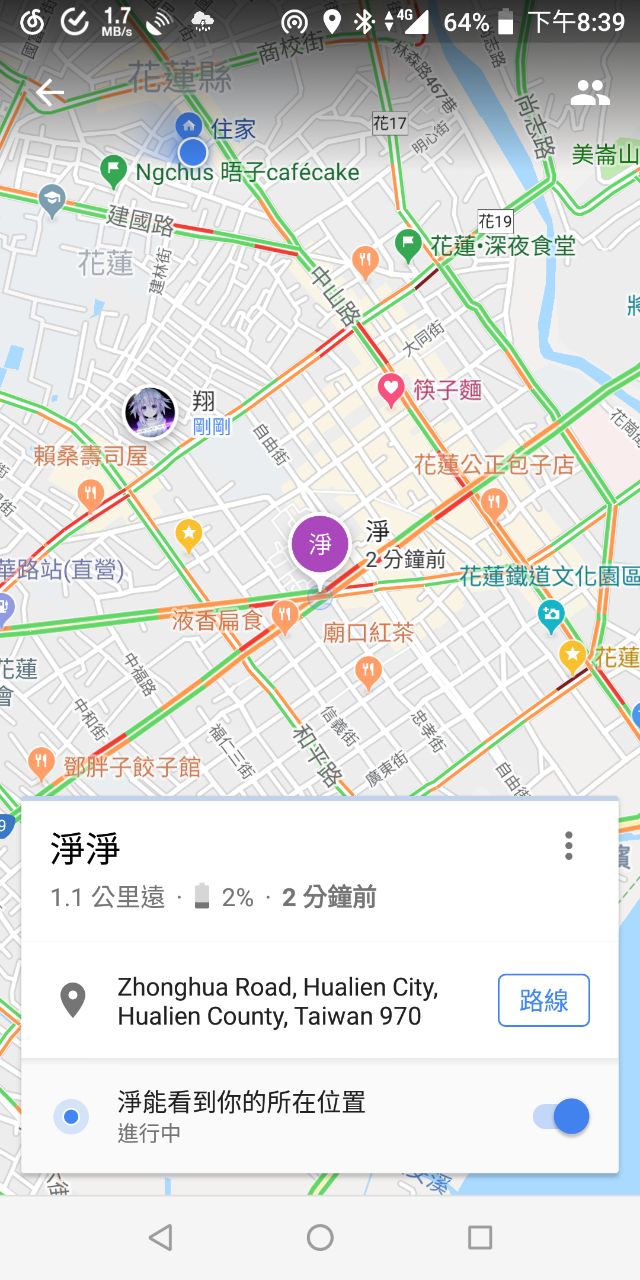The height and width of the screenshot is (1280, 640).
Task: Get directions with the 路線 button
Action: coord(544,1000)
